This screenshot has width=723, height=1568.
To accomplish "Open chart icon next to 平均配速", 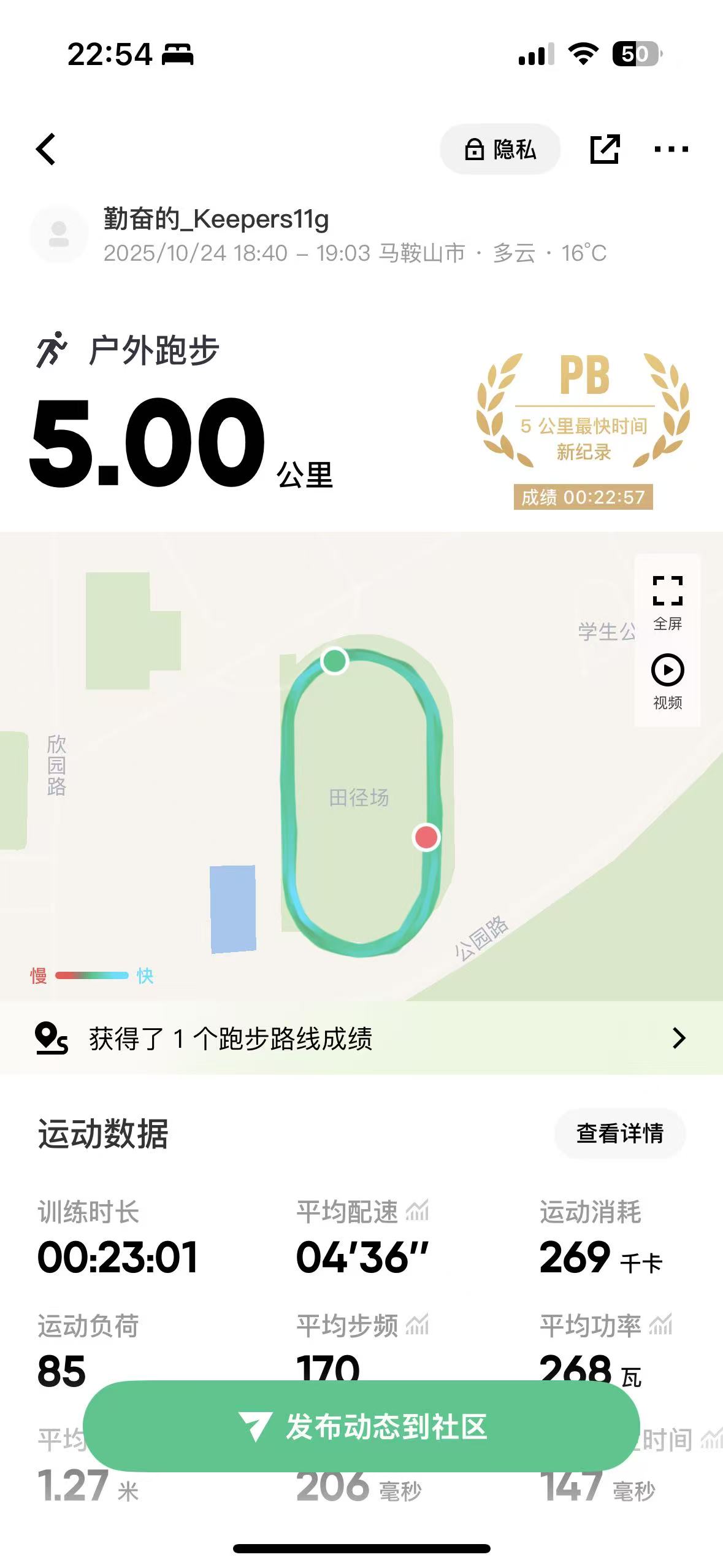I will [418, 1211].
